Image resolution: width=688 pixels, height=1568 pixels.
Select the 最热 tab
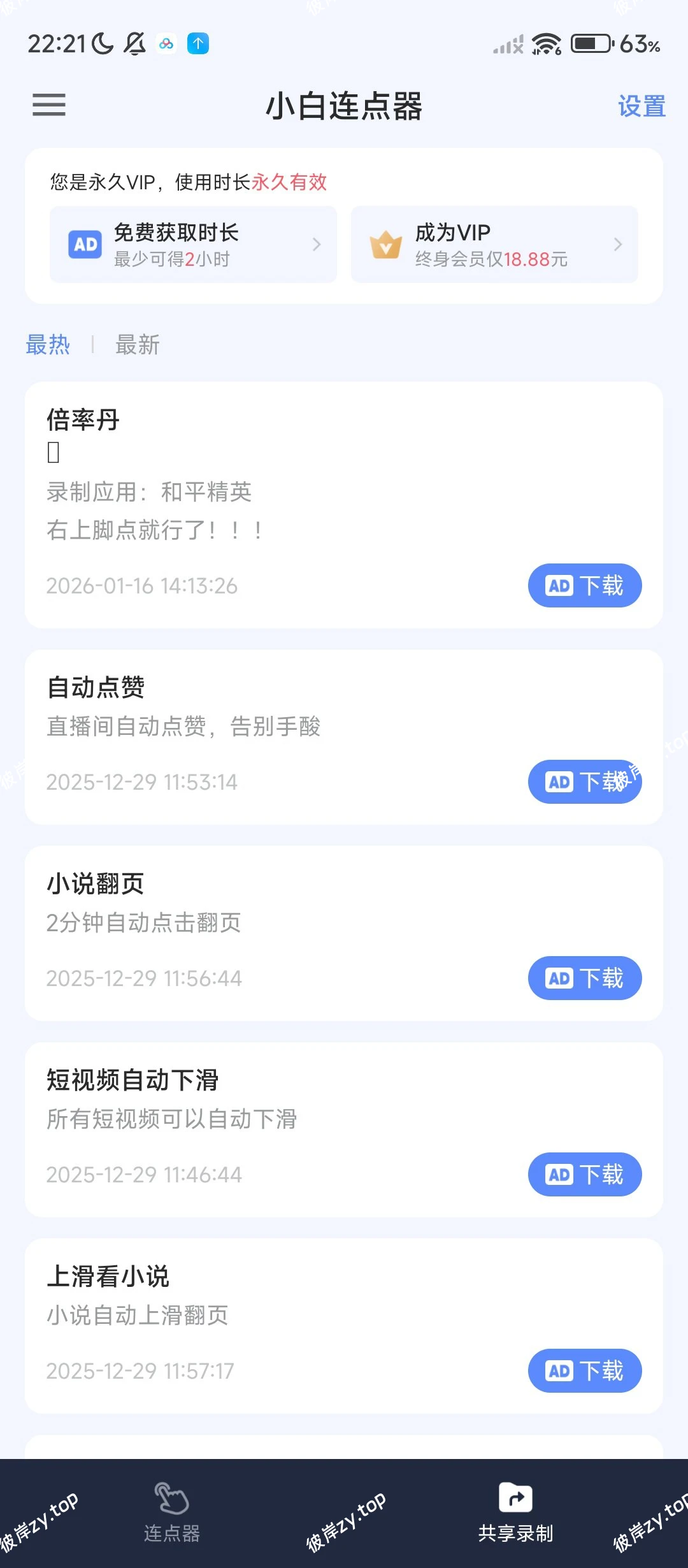[x=48, y=344]
